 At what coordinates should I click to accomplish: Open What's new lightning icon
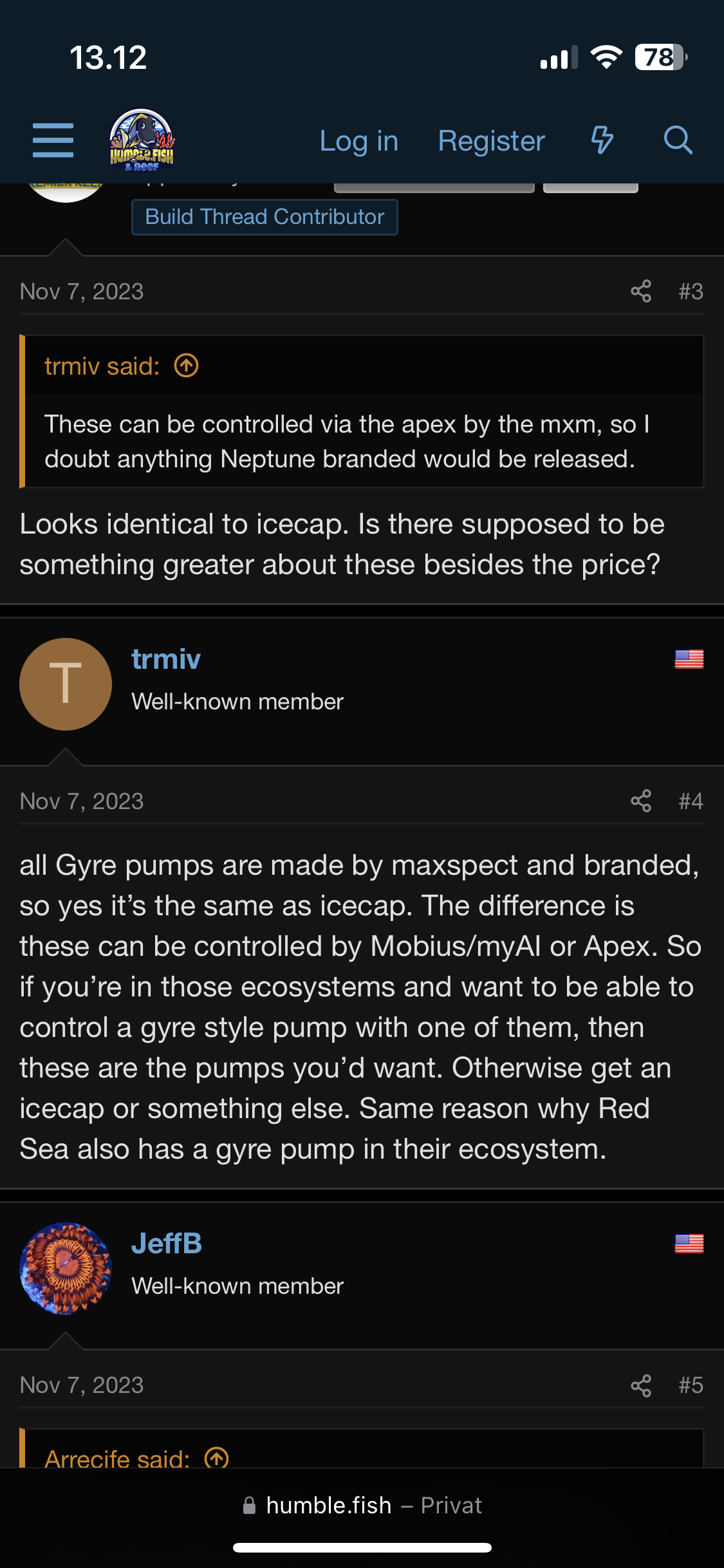pos(602,140)
